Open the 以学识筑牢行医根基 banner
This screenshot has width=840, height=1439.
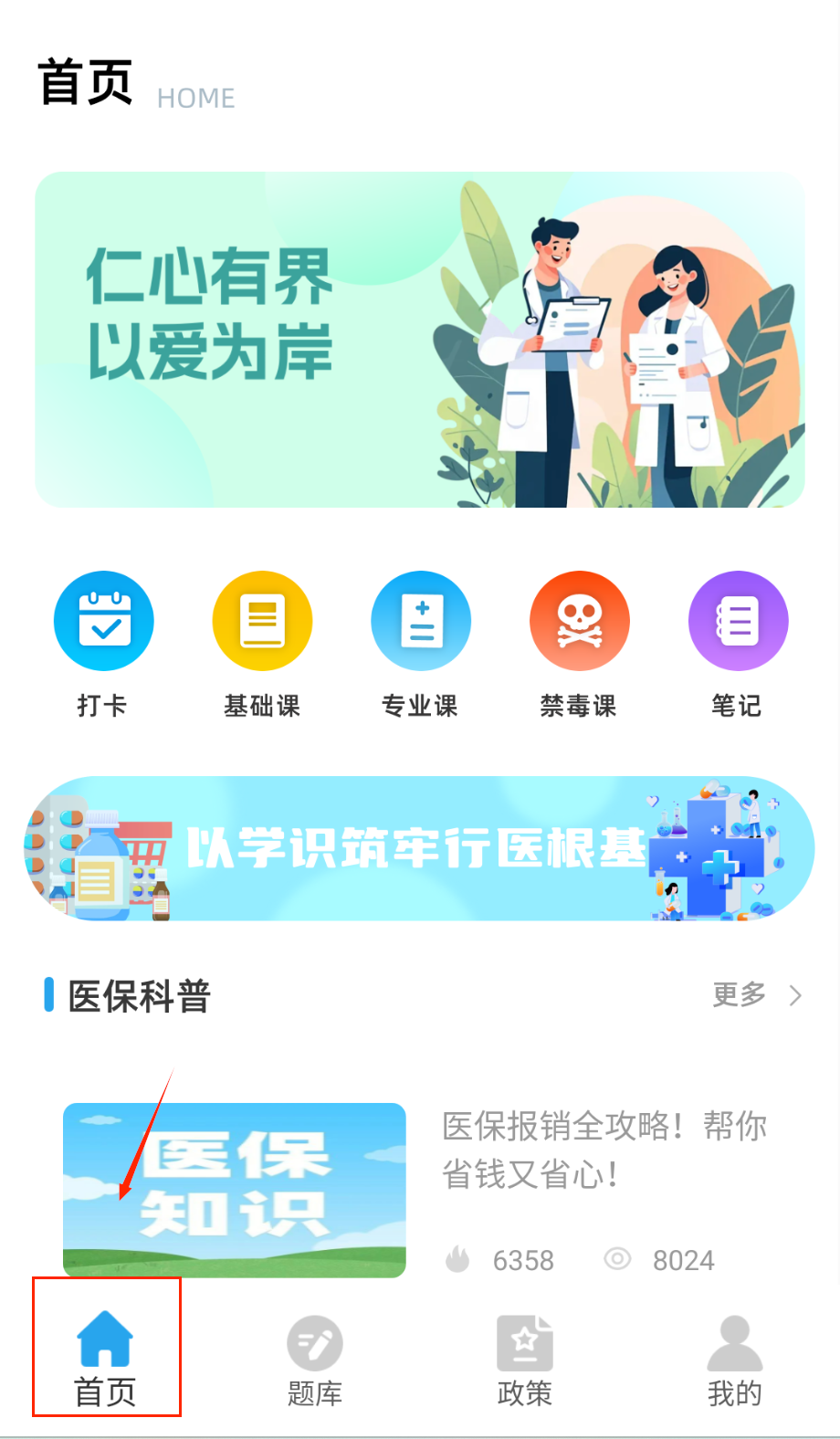420,848
